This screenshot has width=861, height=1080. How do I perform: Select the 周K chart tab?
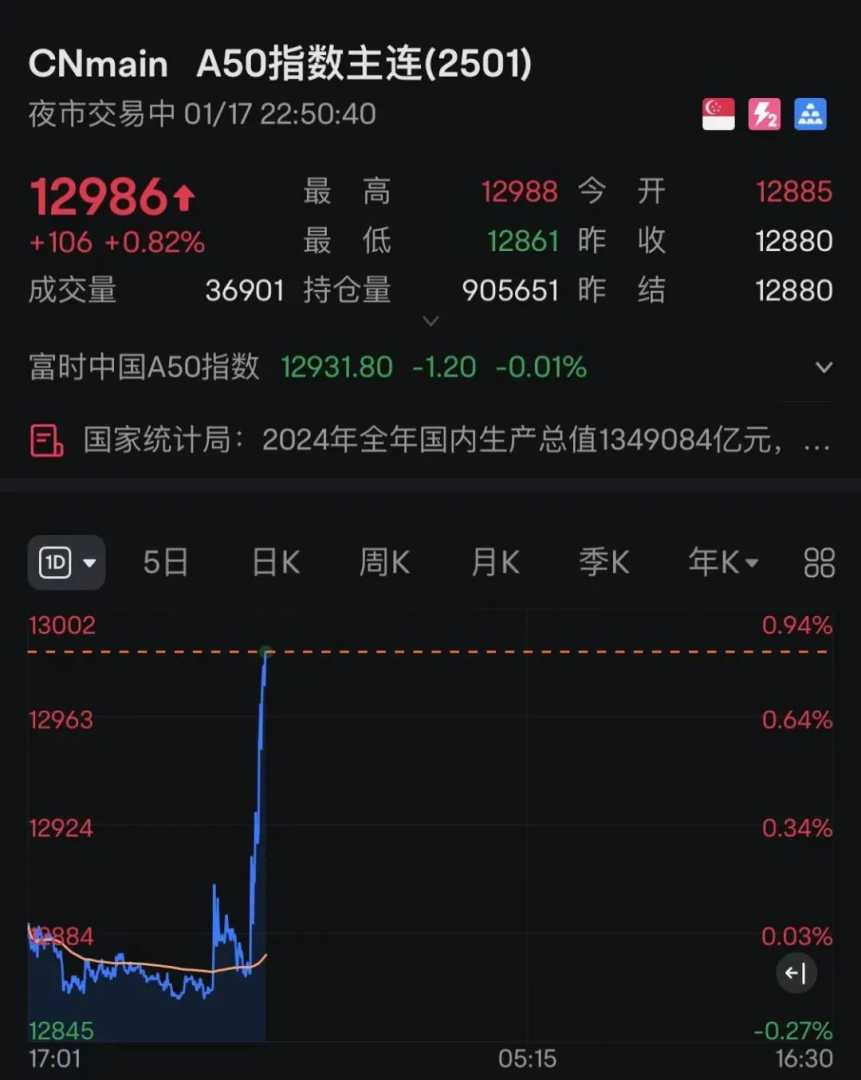tap(384, 563)
